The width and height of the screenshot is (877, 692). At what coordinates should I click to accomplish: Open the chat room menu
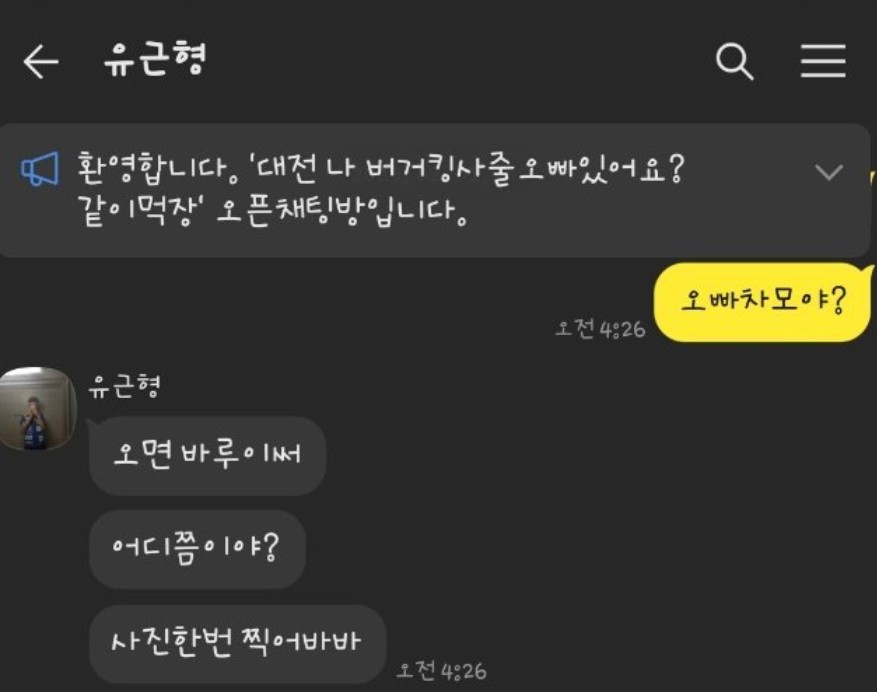point(823,63)
